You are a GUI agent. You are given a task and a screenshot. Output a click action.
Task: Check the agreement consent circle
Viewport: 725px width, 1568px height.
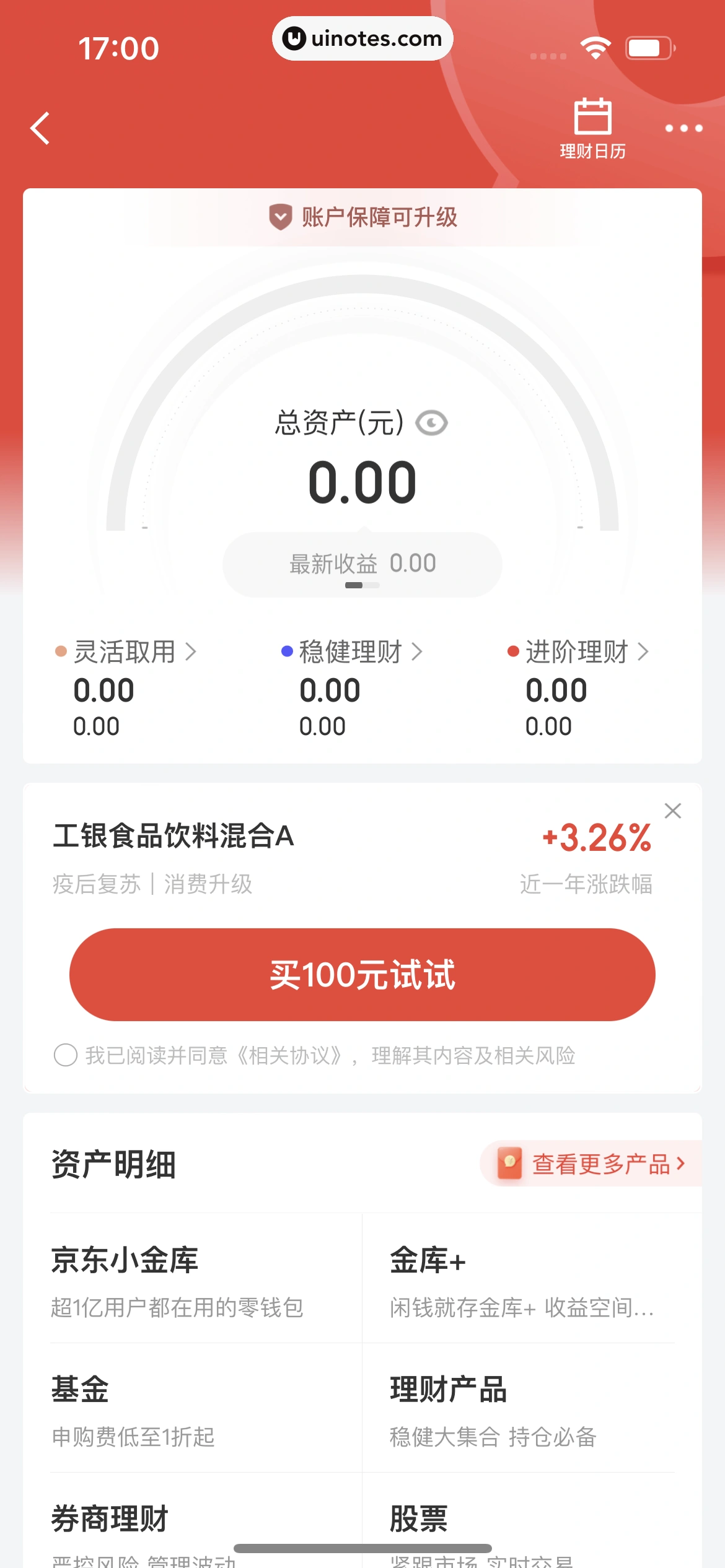pyautogui.click(x=66, y=1055)
